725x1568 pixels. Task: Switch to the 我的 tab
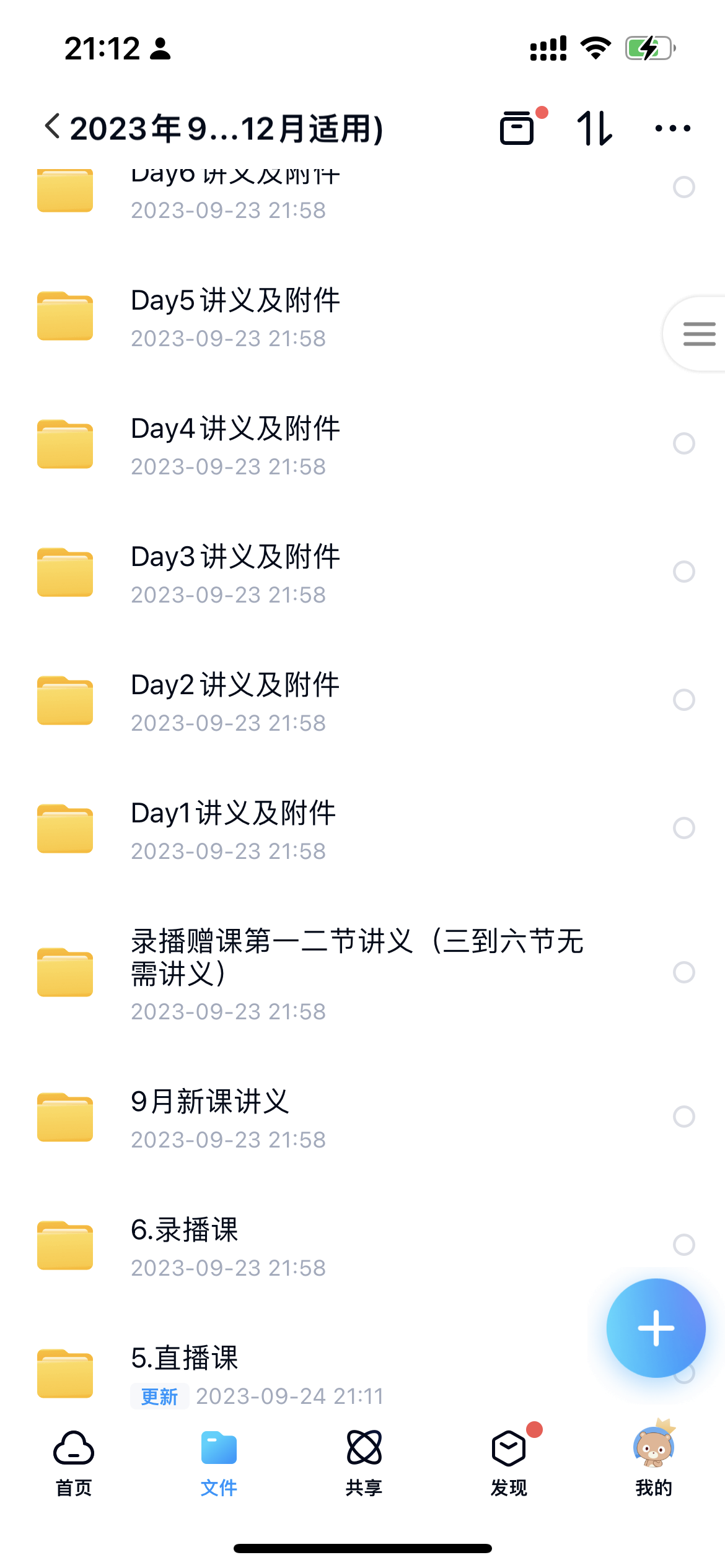point(654,1463)
